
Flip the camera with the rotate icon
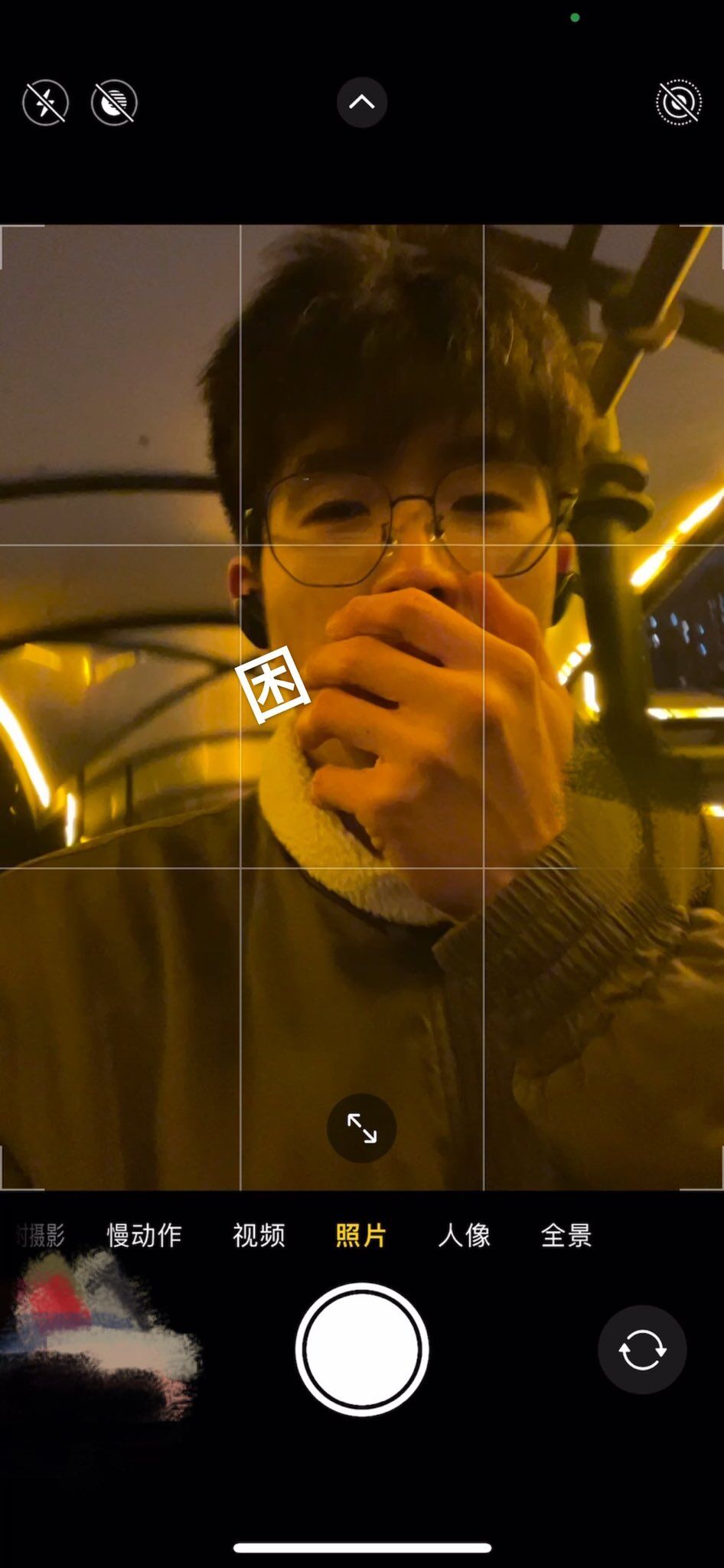[642, 1349]
